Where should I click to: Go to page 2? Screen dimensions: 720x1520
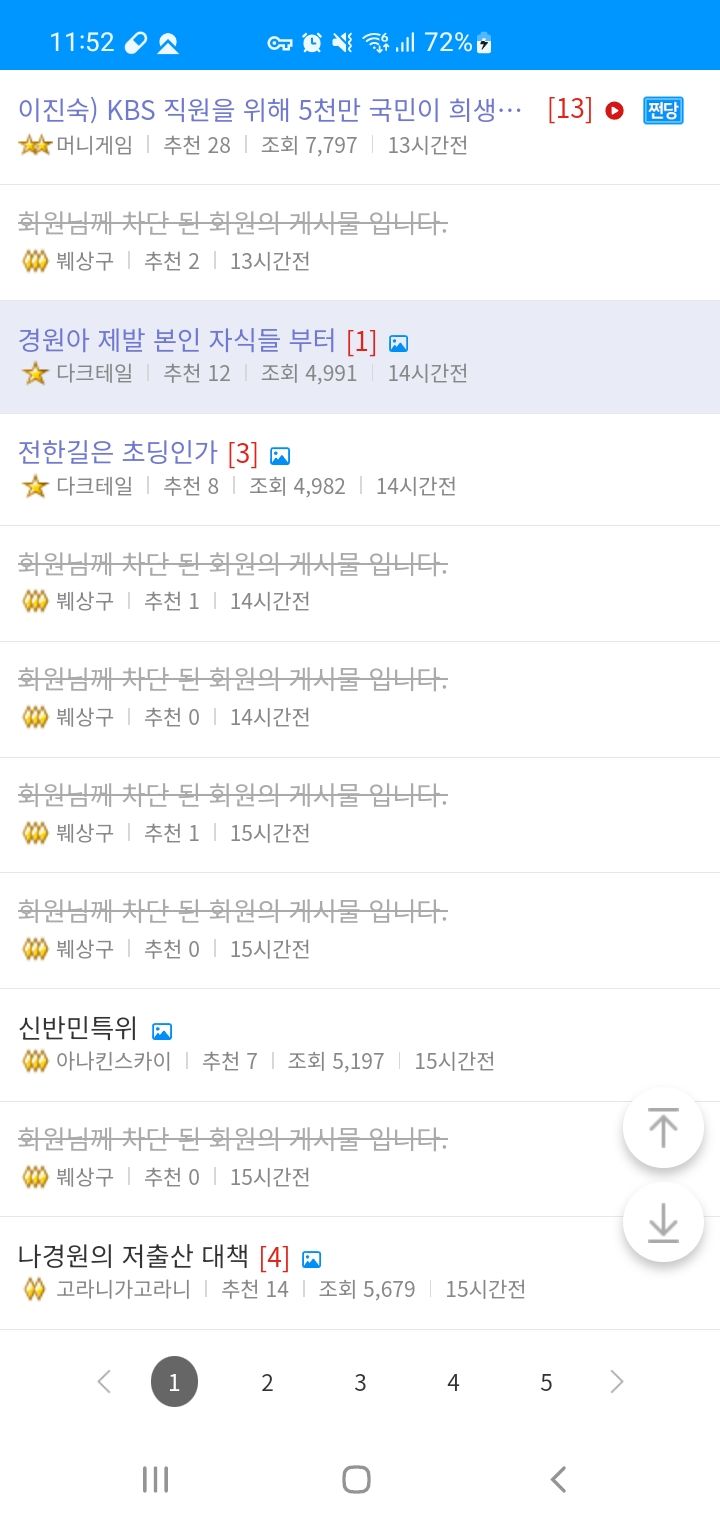tap(267, 1382)
